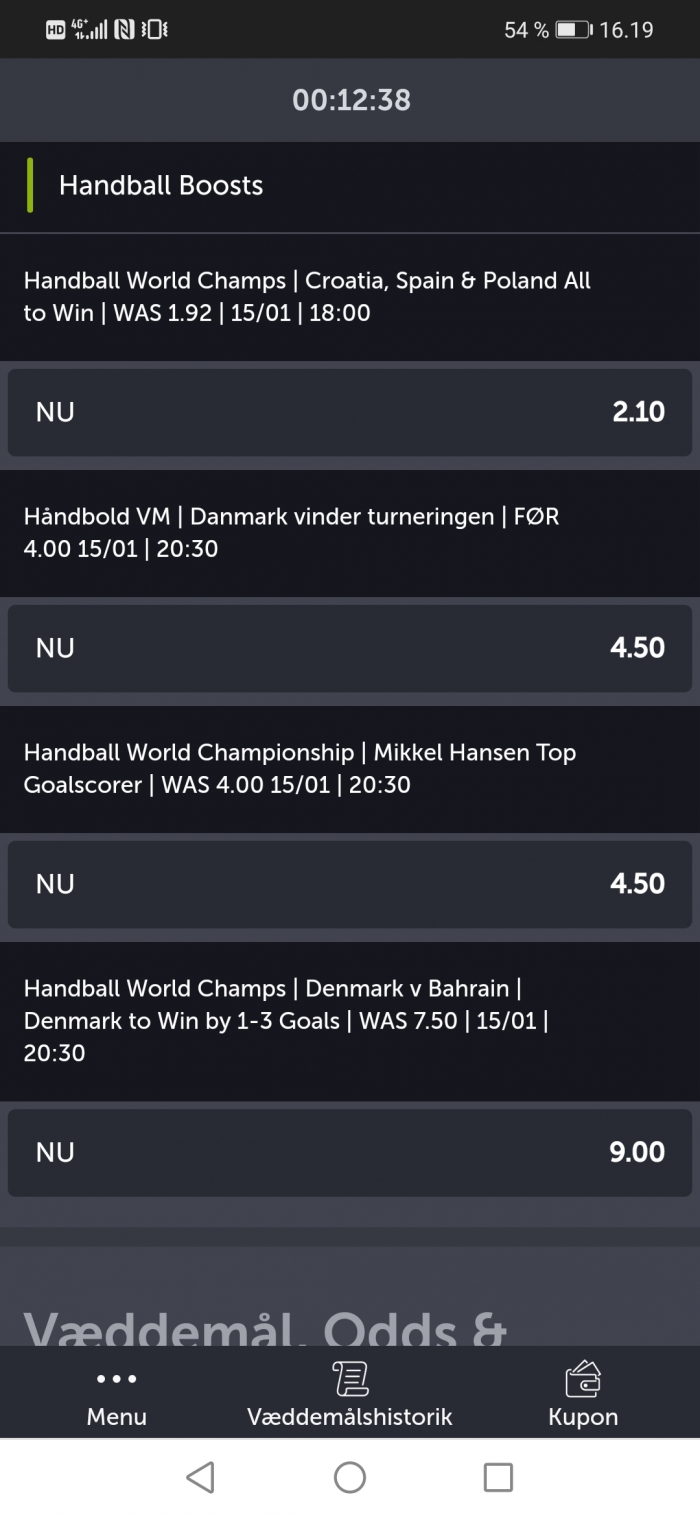Select 4.50 odds for Mikkel Hansen Top Goalscorer
Screen dimensions: 700x1517
click(350, 884)
